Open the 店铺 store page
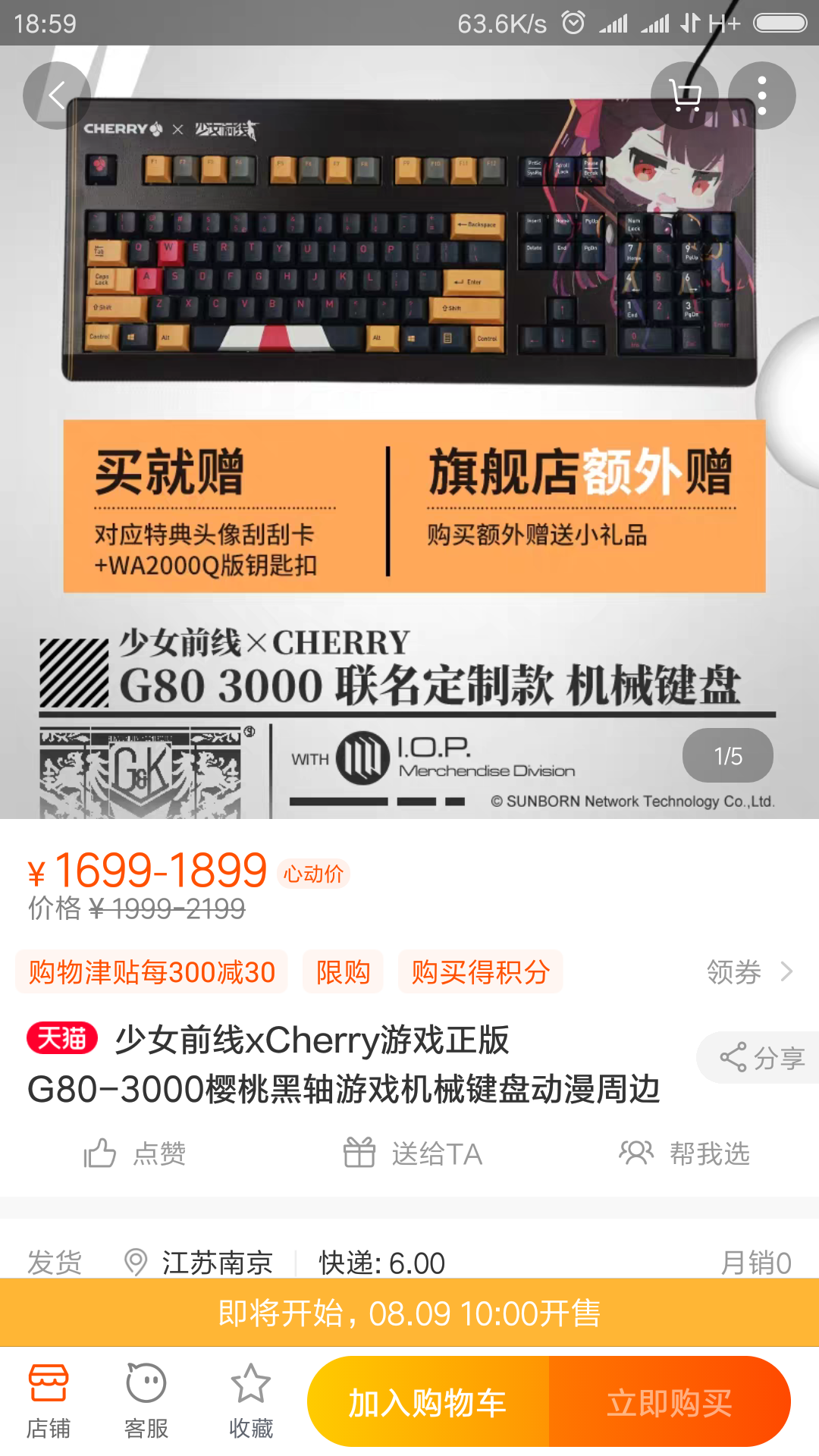Image resolution: width=819 pixels, height=1456 pixels. point(49,1401)
